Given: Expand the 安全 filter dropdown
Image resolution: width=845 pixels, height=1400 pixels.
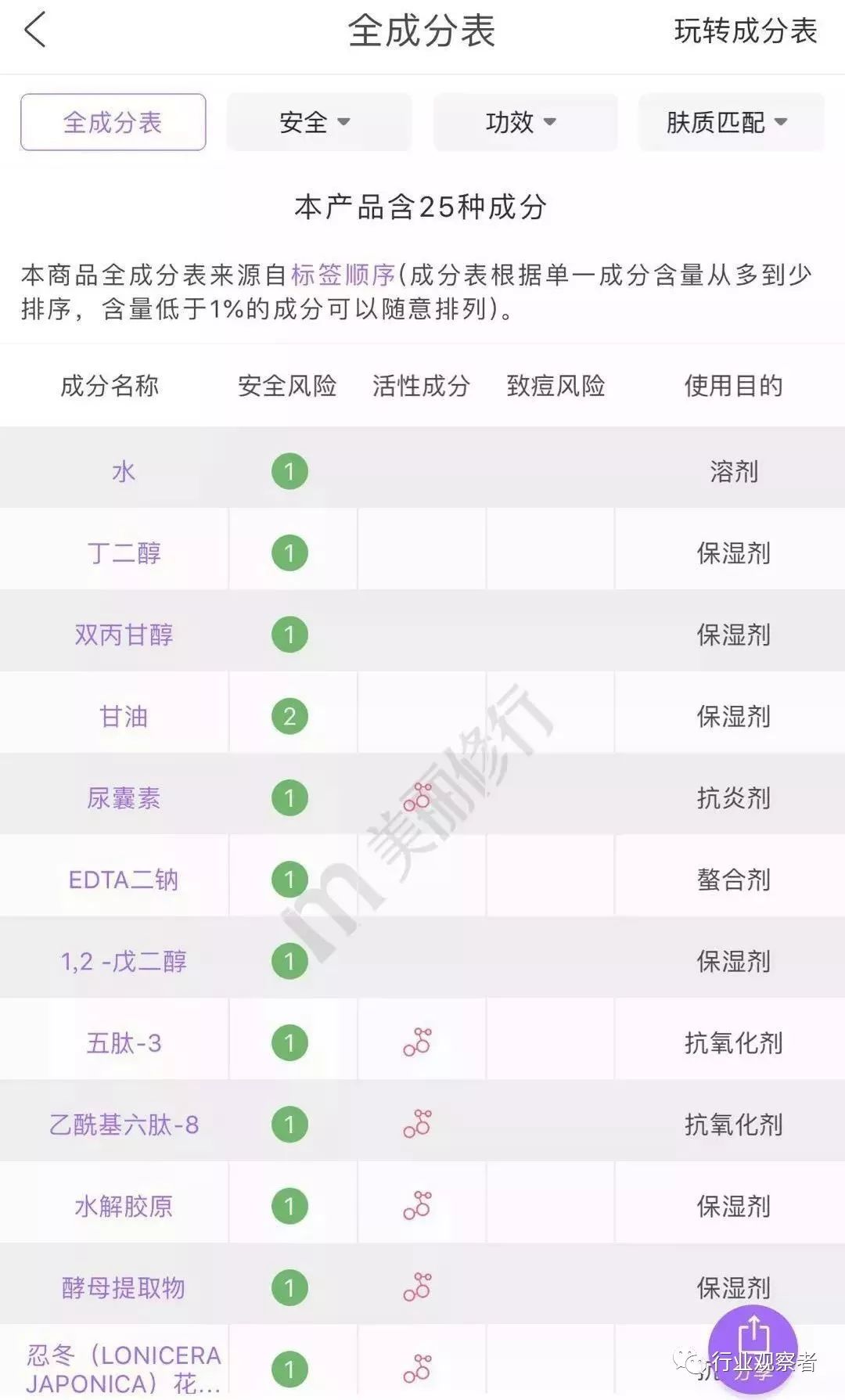Looking at the screenshot, I should pos(318,122).
